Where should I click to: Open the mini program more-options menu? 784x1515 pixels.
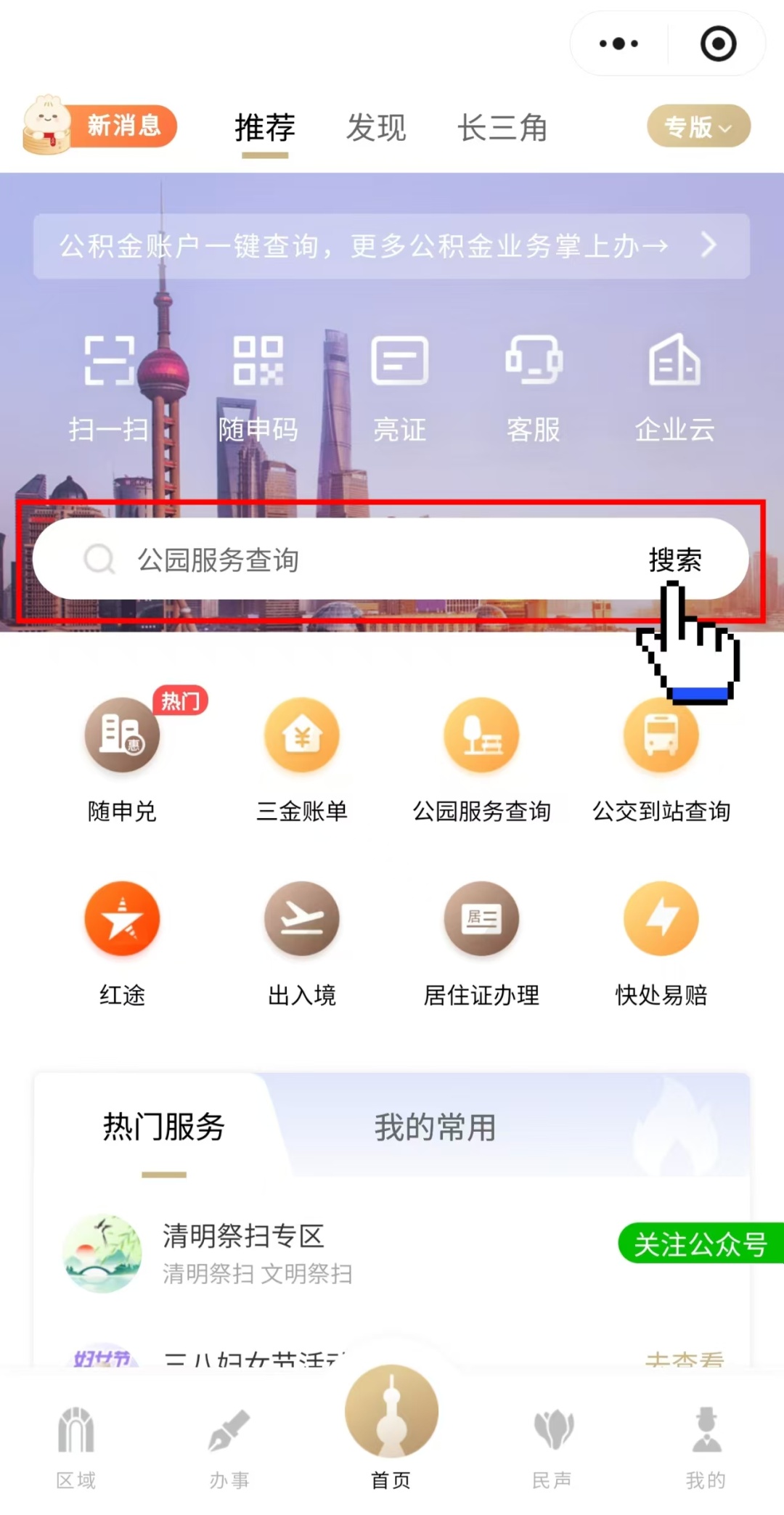(x=618, y=44)
